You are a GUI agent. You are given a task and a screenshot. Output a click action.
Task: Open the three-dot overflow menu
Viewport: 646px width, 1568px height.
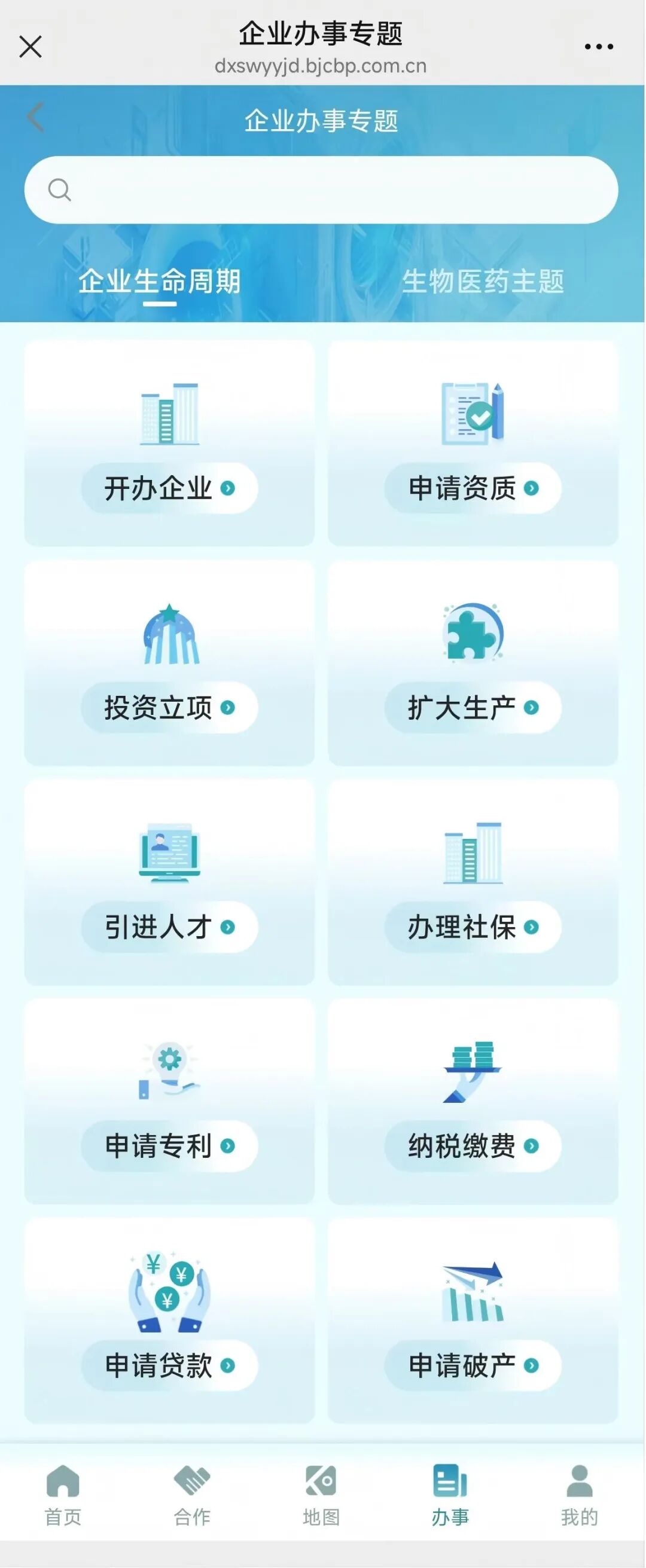pyautogui.click(x=599, y=46)
